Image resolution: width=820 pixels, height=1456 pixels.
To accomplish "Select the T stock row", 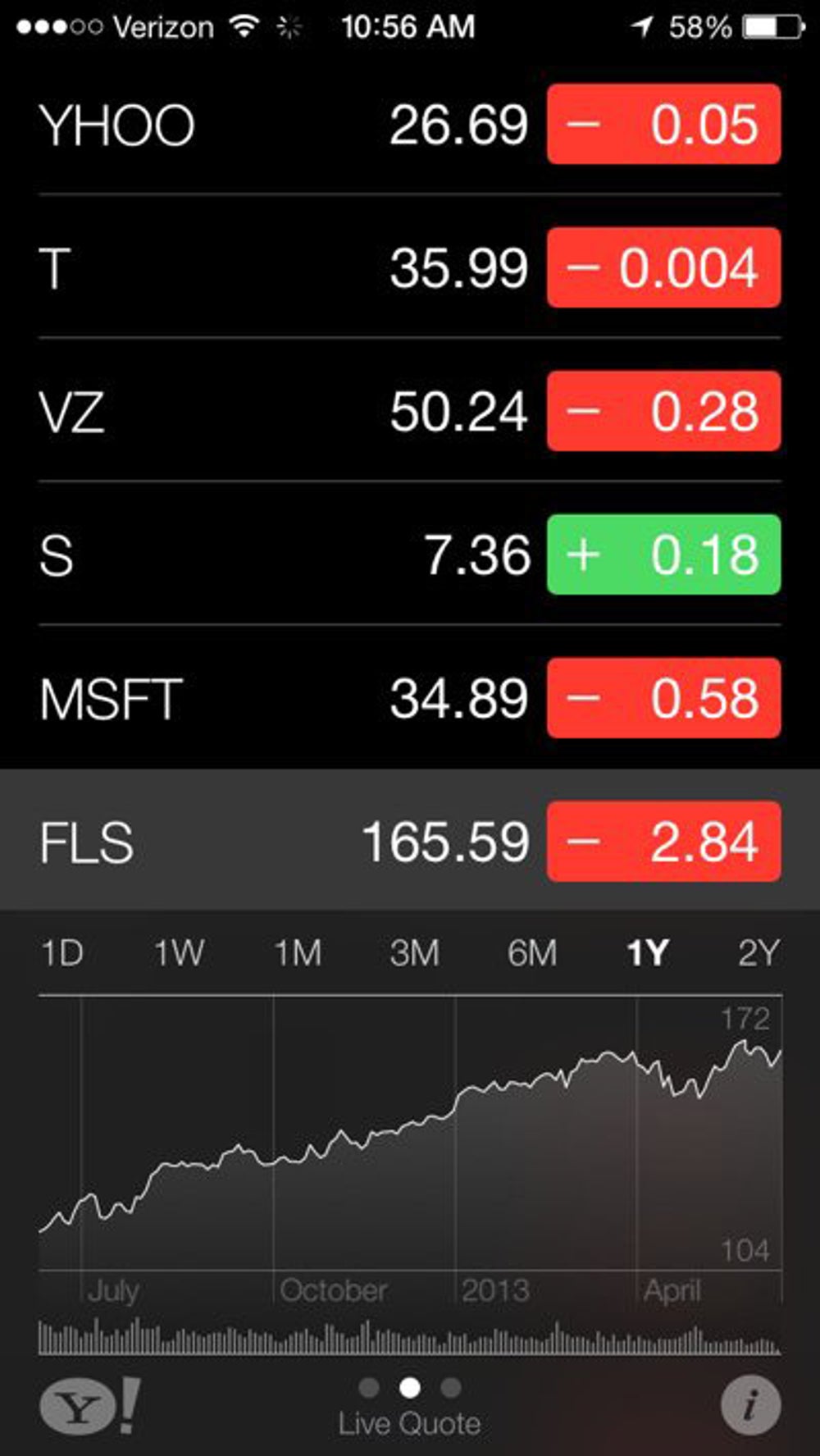I will click(279, 268).
